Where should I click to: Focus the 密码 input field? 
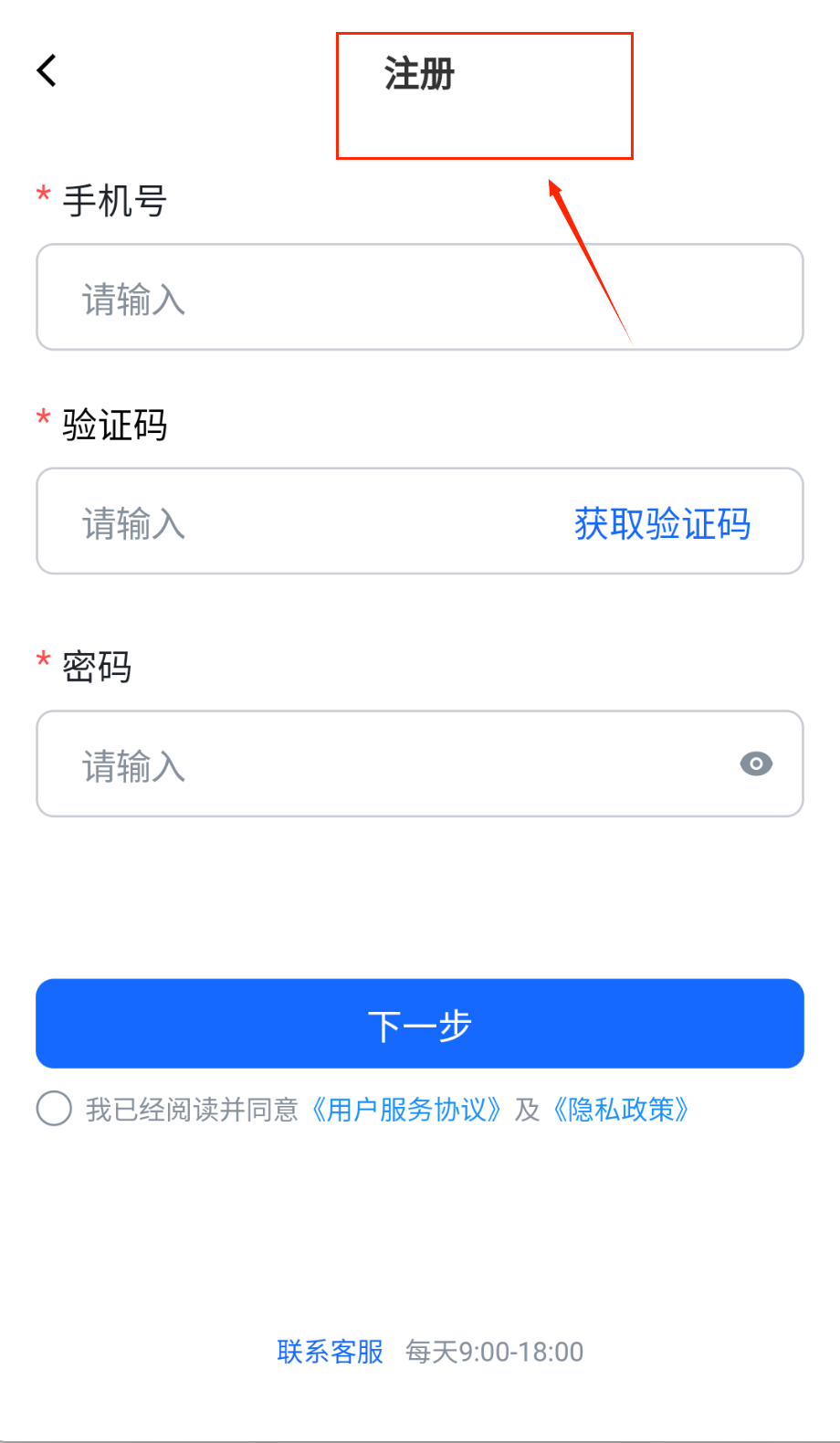click(x=365, y=764)
